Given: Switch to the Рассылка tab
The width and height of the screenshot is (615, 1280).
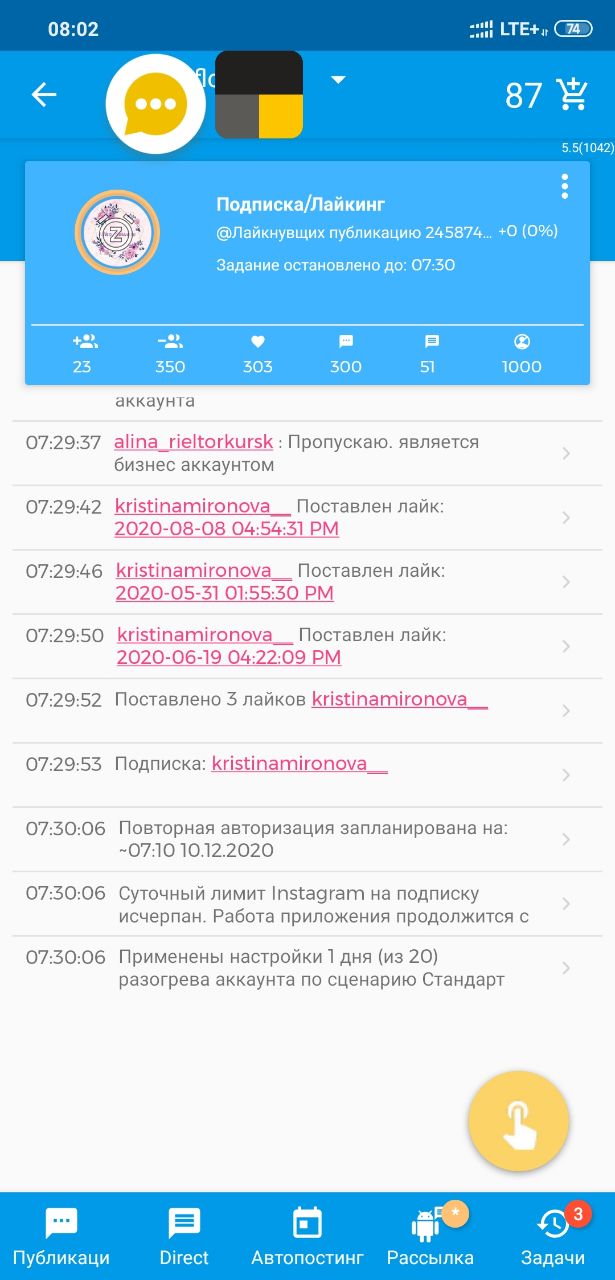Looking at the screenshot, I should tap(430, 1237).
